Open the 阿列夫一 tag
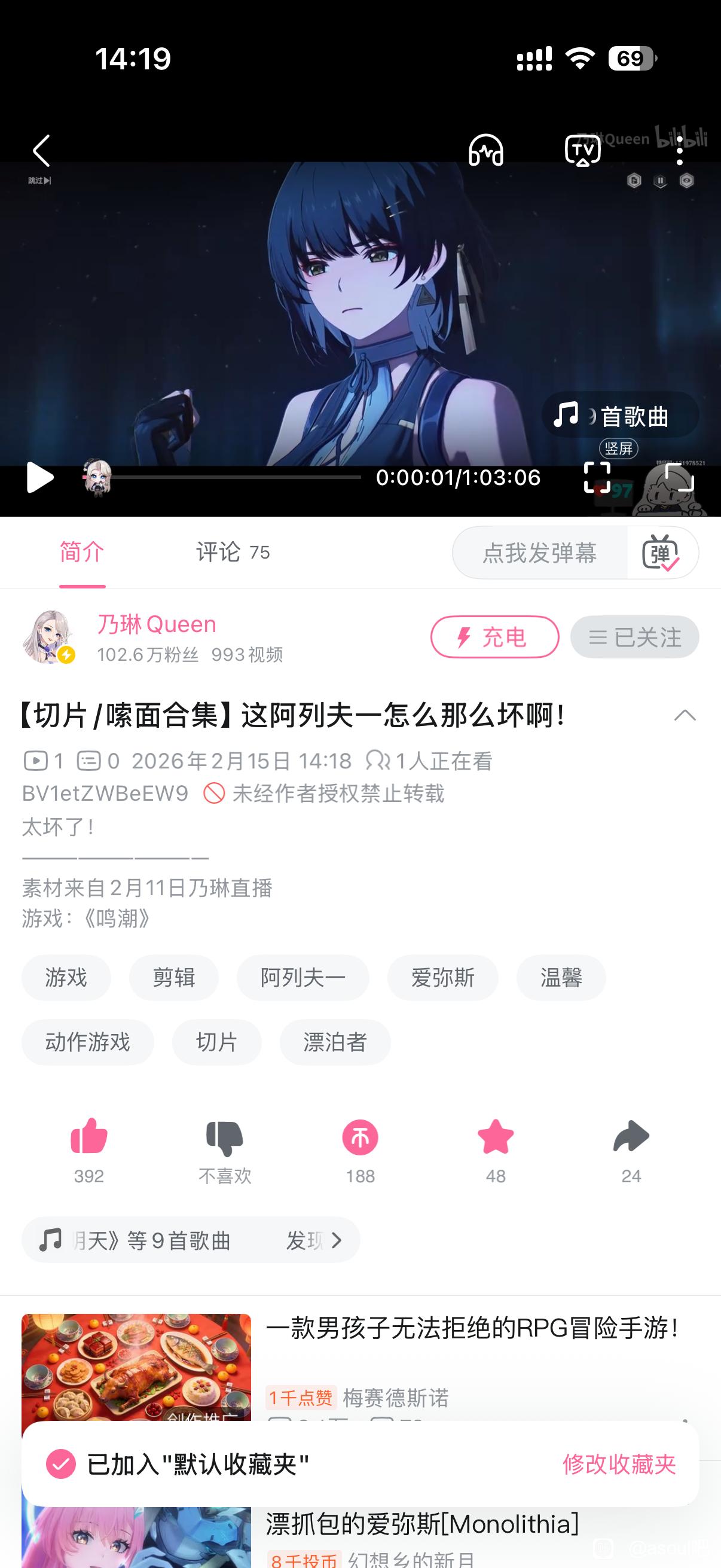721x1568 pixels. (303, 978)
